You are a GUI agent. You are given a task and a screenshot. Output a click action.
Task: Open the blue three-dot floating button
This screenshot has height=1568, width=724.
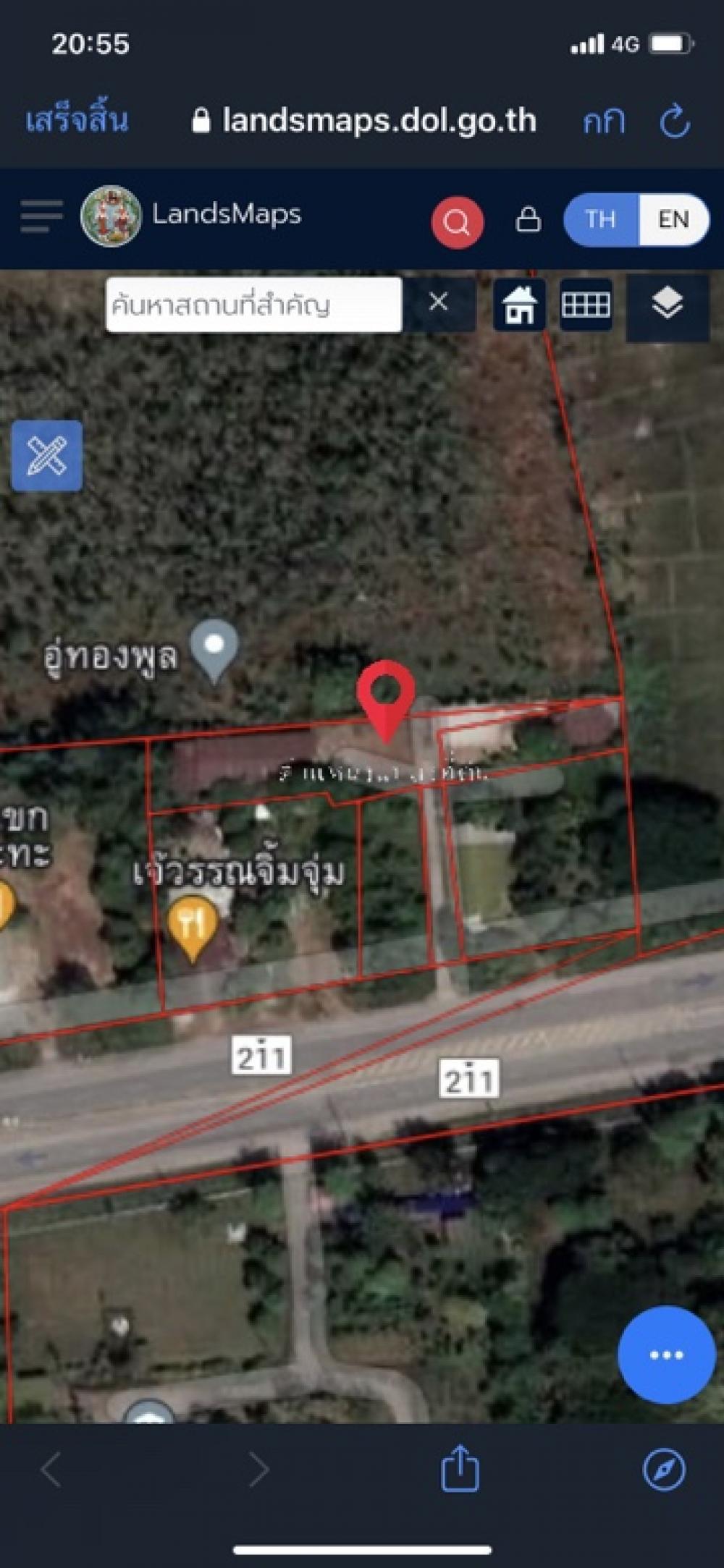pyautogui.click(x=667, y=1355)
